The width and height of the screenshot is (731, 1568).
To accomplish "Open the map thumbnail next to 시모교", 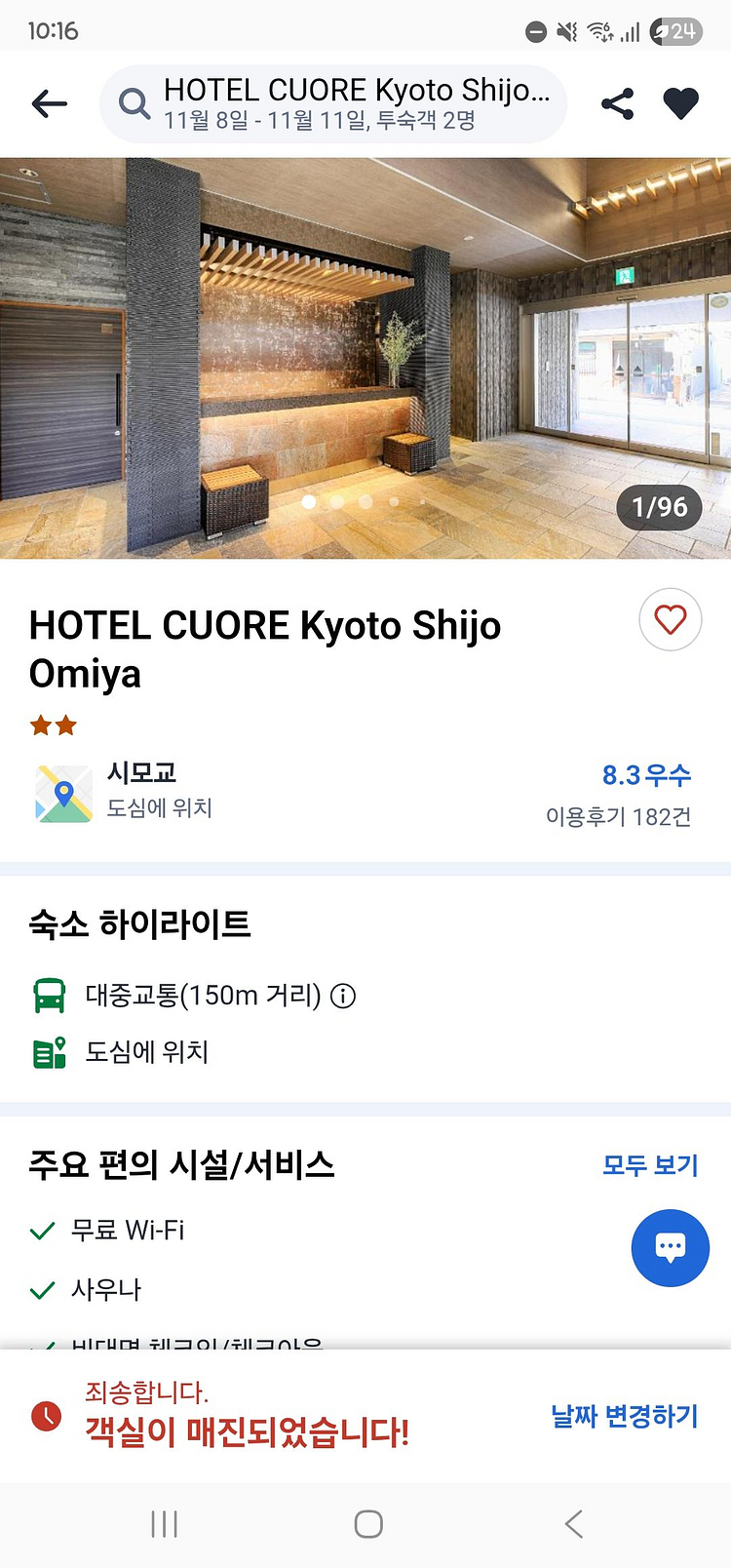I will 62,793.
